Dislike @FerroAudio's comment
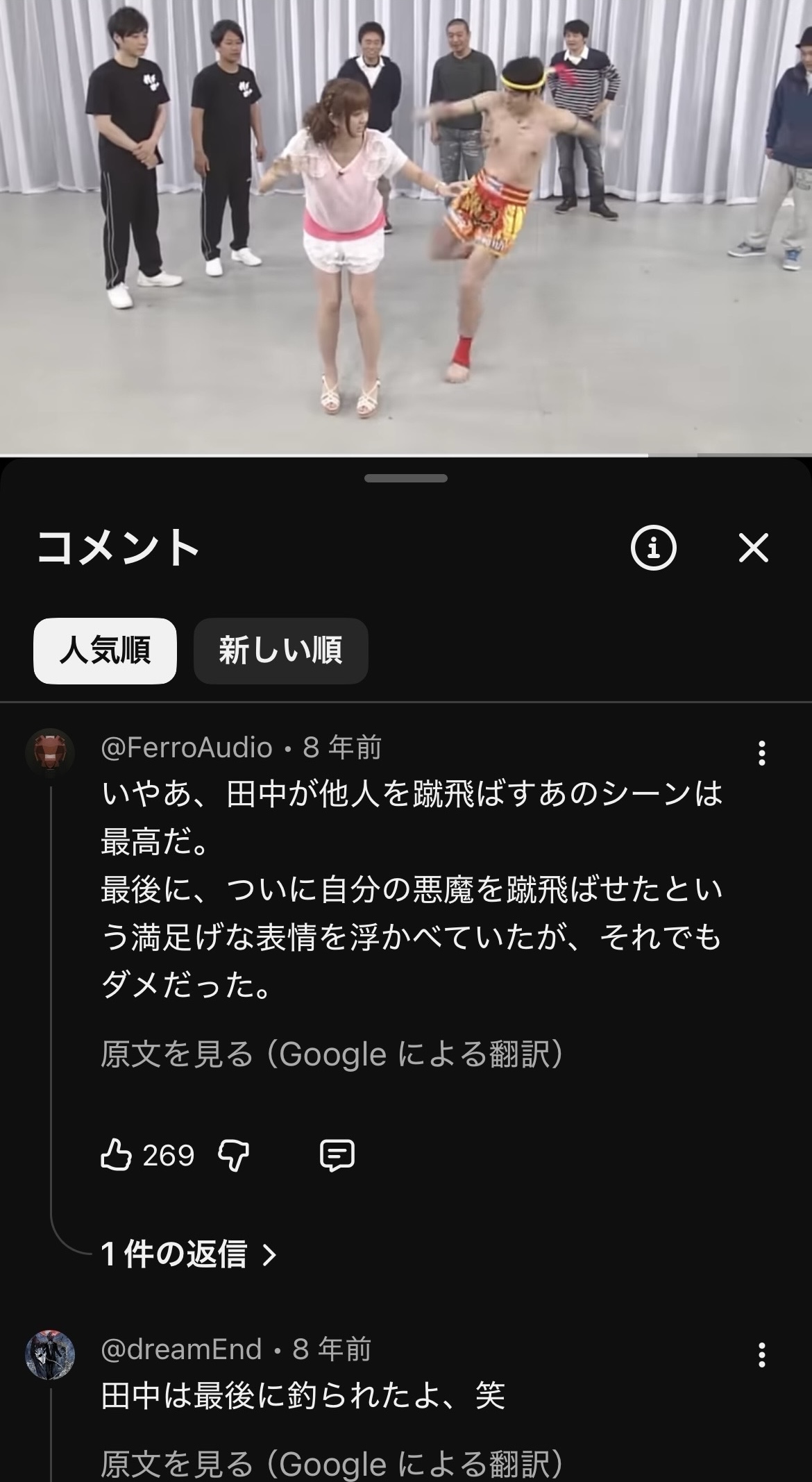This screenshot has width=812, height=1482. click(234, 1156)
